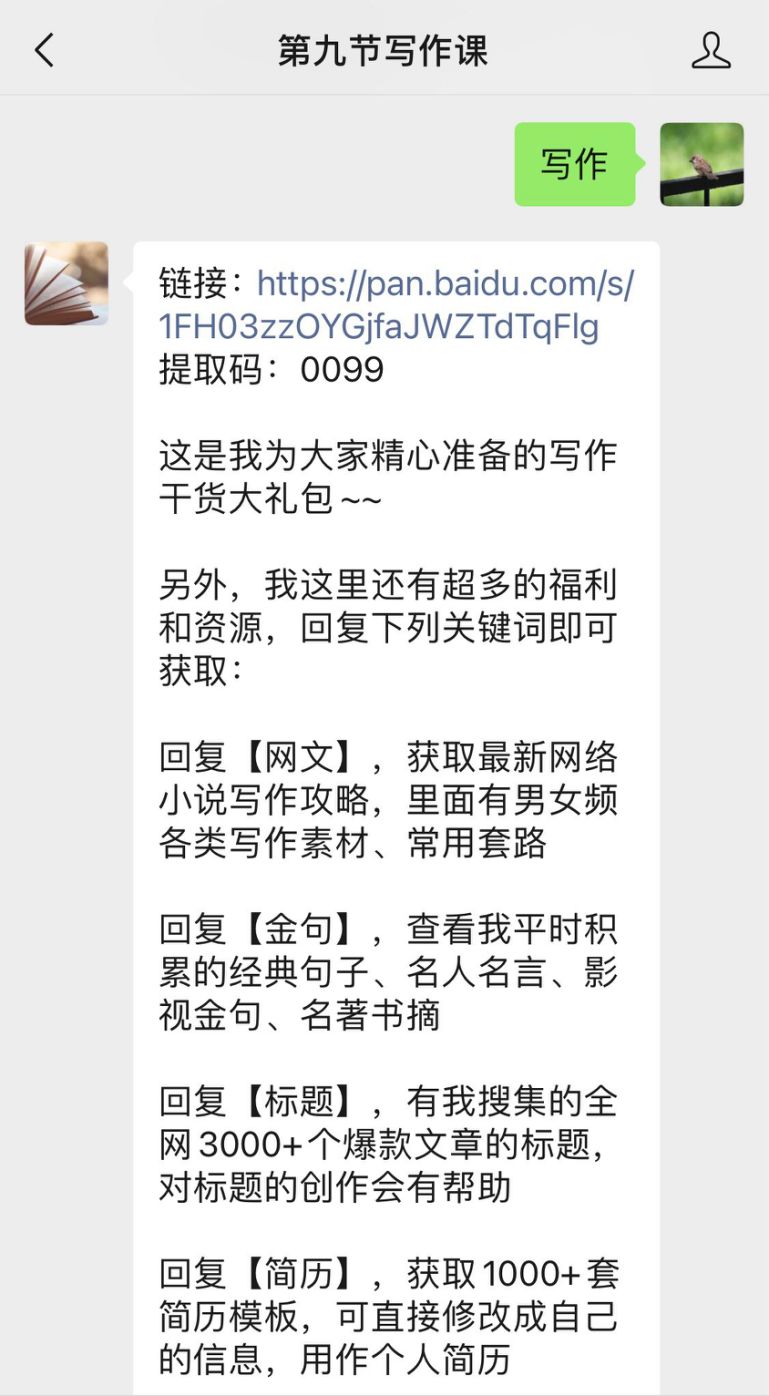This screenshot has width=769, height=1396.
Task: Tap the 提取码 line in the message
Action: [x=270, y=370]
